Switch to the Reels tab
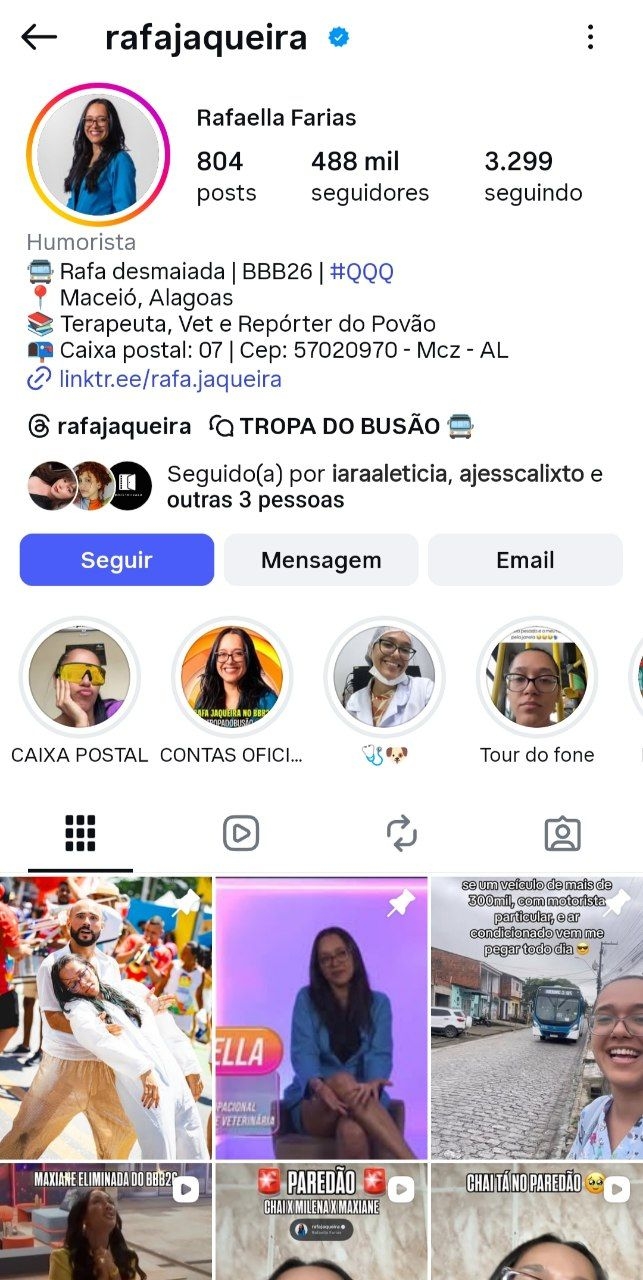This screenshot has height=1280, width=643. [x=241, y=833]
